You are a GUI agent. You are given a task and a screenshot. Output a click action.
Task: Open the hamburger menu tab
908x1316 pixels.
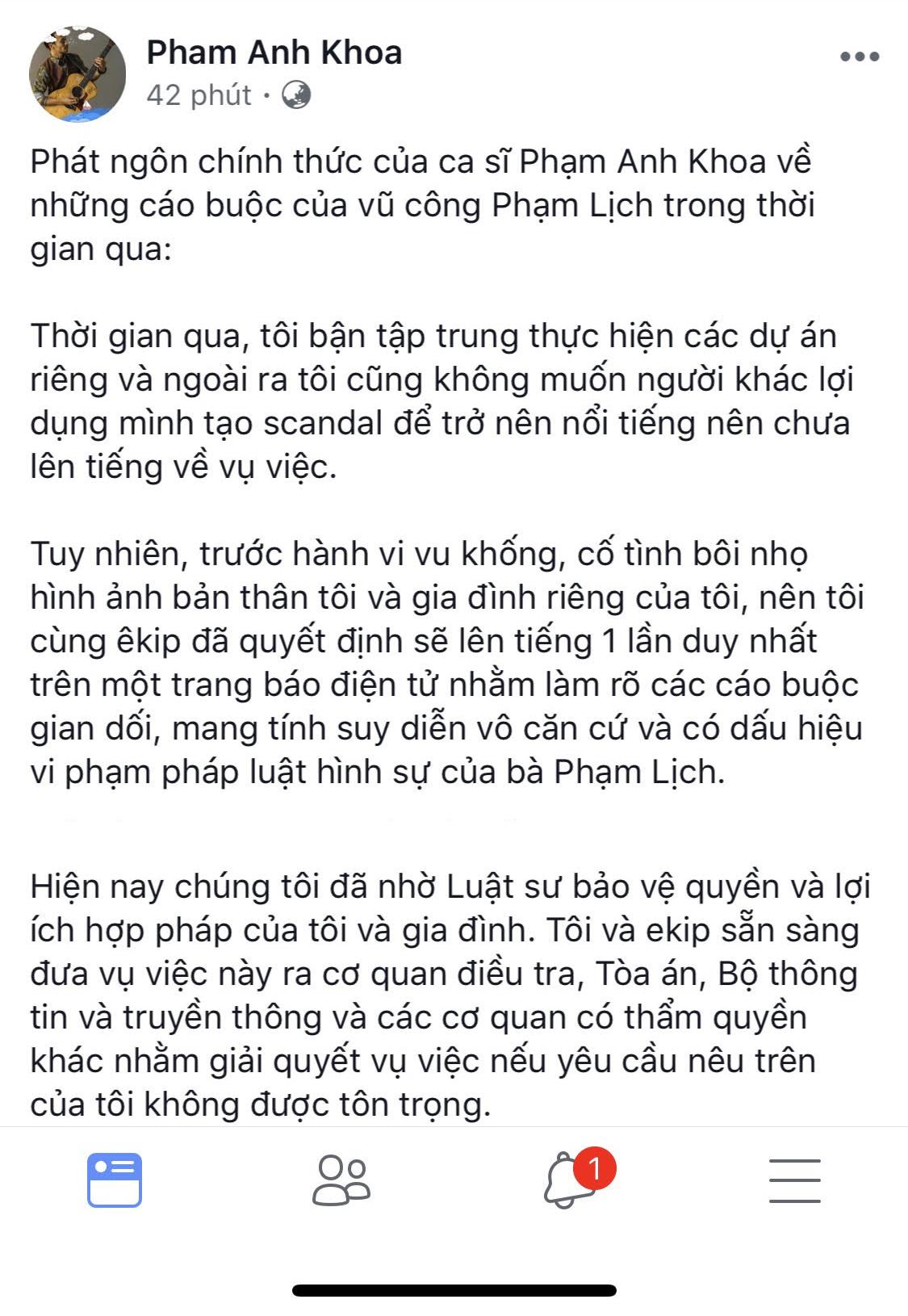(x=794, y=1180)
